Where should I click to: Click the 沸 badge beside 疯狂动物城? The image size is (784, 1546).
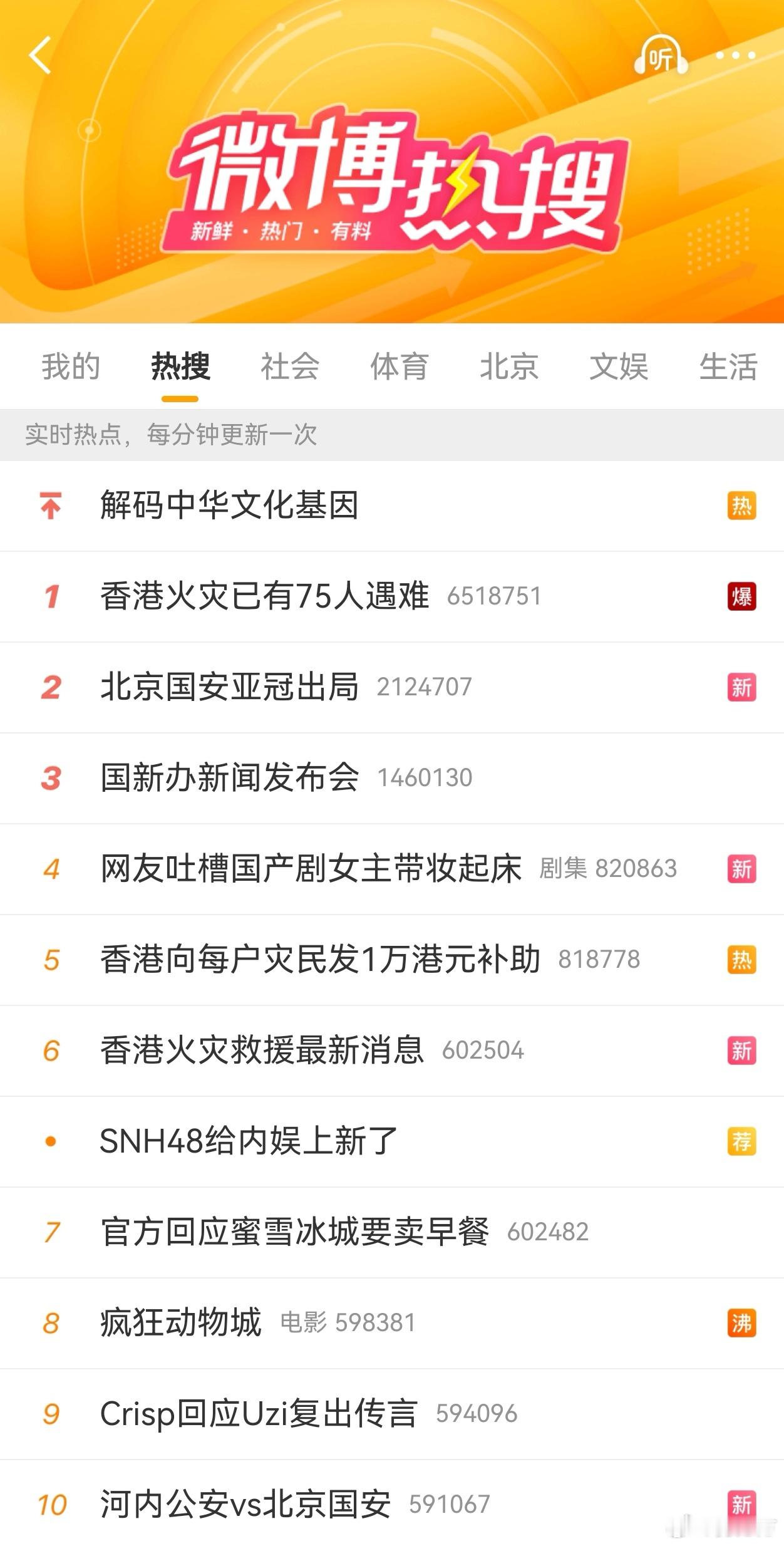coord(741,1322)
